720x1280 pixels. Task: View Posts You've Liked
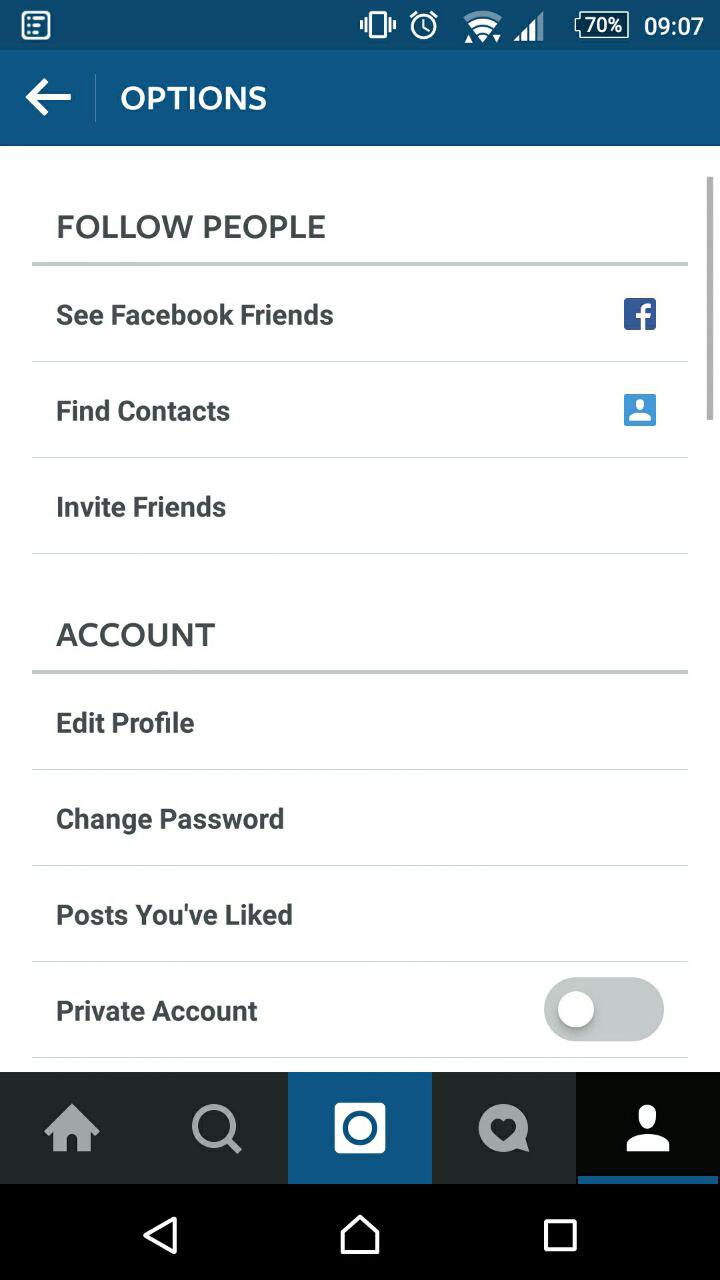tap(360, 914)
